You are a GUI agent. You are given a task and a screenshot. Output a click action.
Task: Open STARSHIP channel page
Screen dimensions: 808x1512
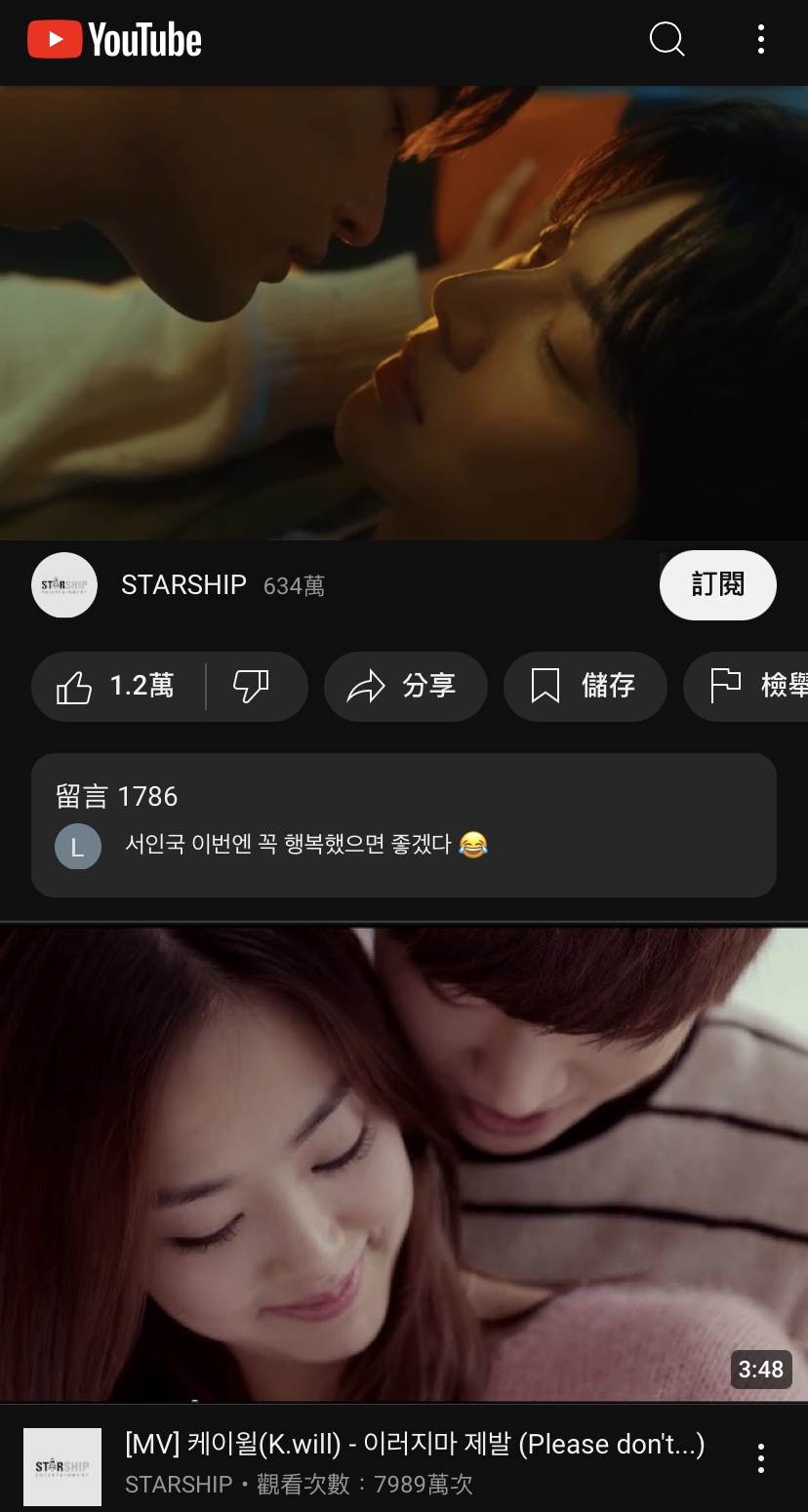[x=182, y=585]
